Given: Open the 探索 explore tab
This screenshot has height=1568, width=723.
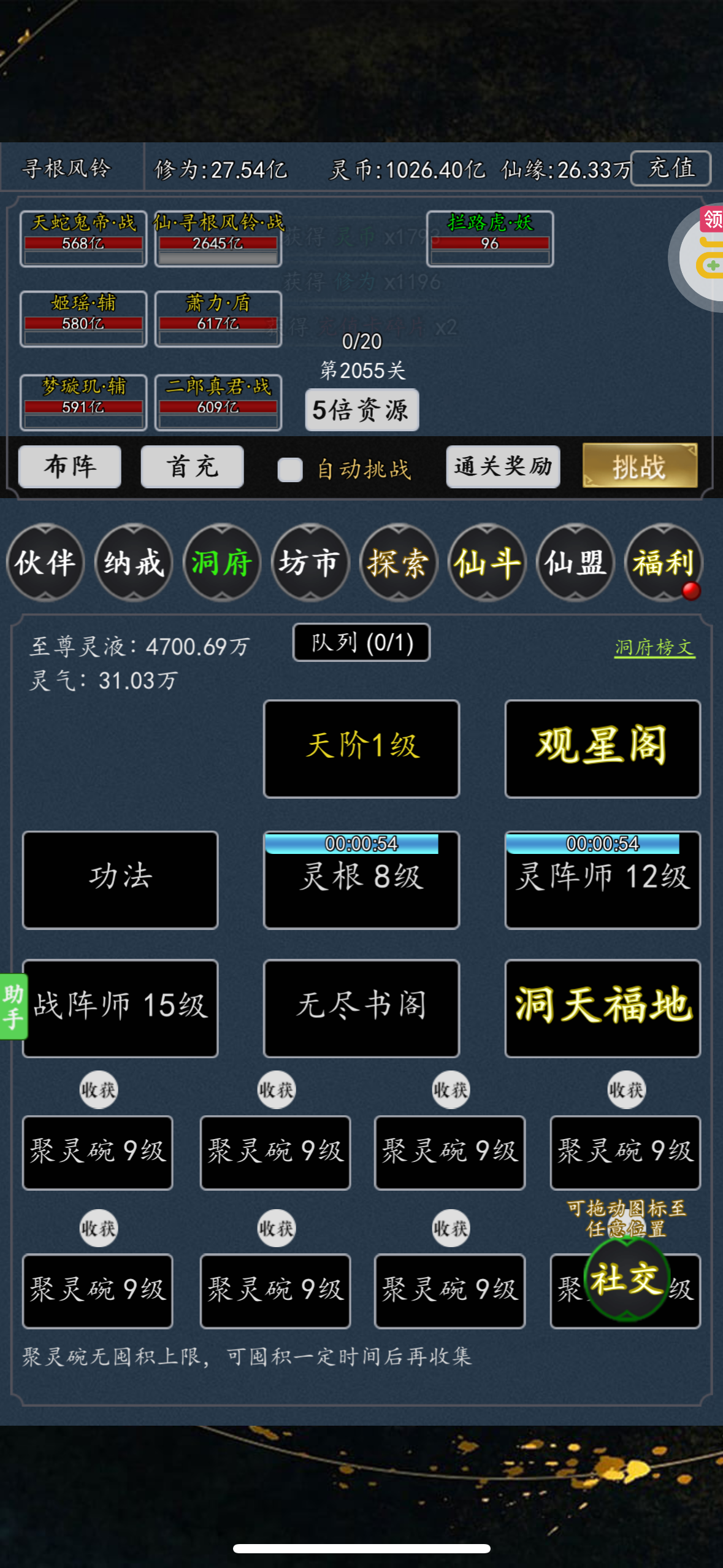Looking at the screenshot, I should [x=399, y=563].
